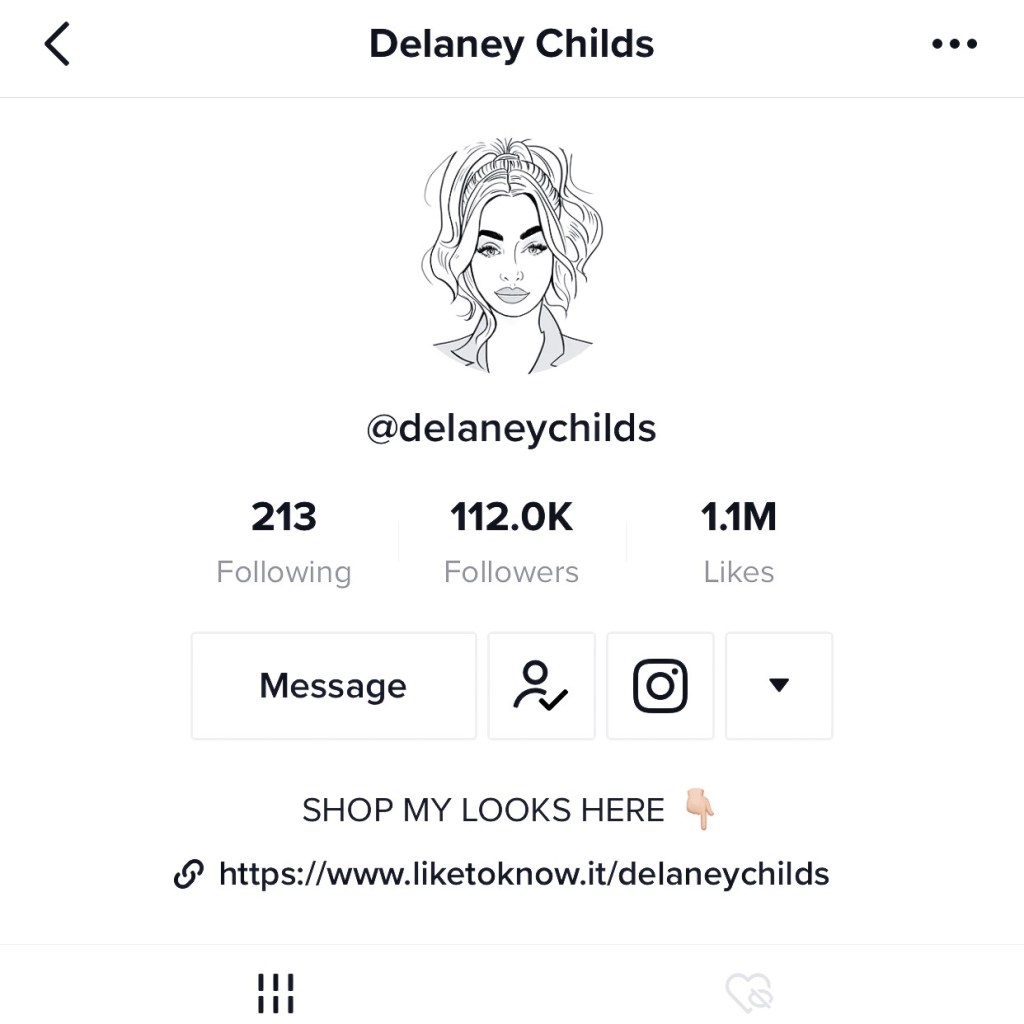Viewport: 1024px width, 1024px height.
Task: Switch to the videos grid tab
Action: [276, 992]
